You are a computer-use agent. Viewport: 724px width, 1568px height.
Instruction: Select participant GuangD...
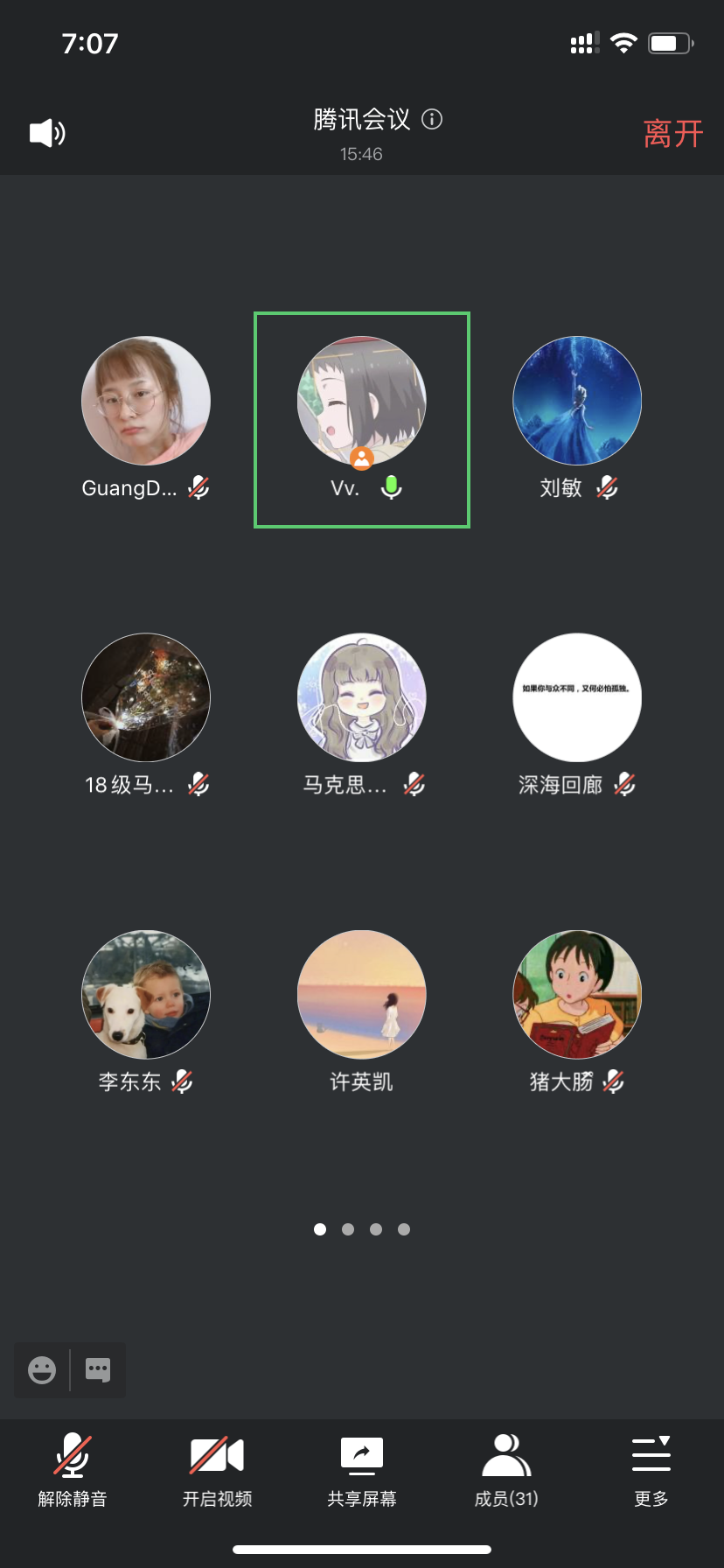(x=146, y=402)
